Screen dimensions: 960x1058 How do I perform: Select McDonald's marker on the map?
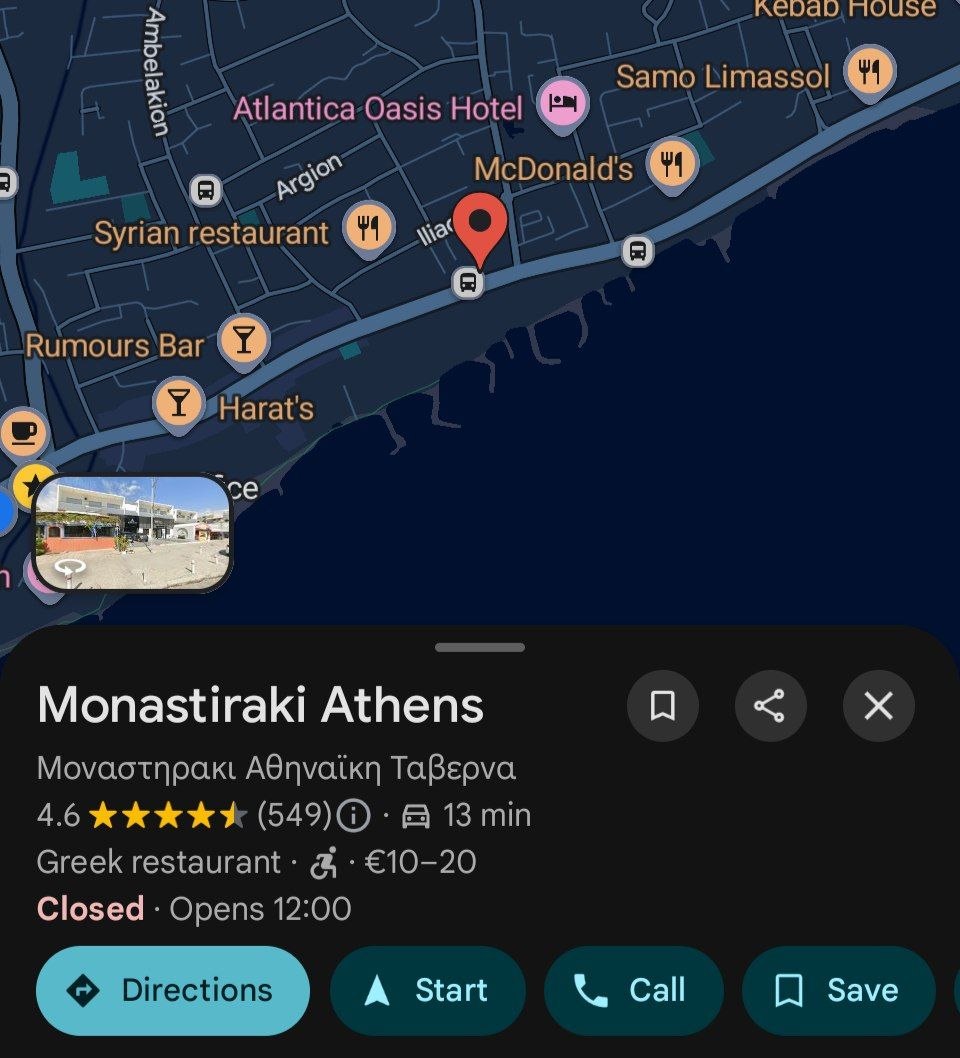672,162
